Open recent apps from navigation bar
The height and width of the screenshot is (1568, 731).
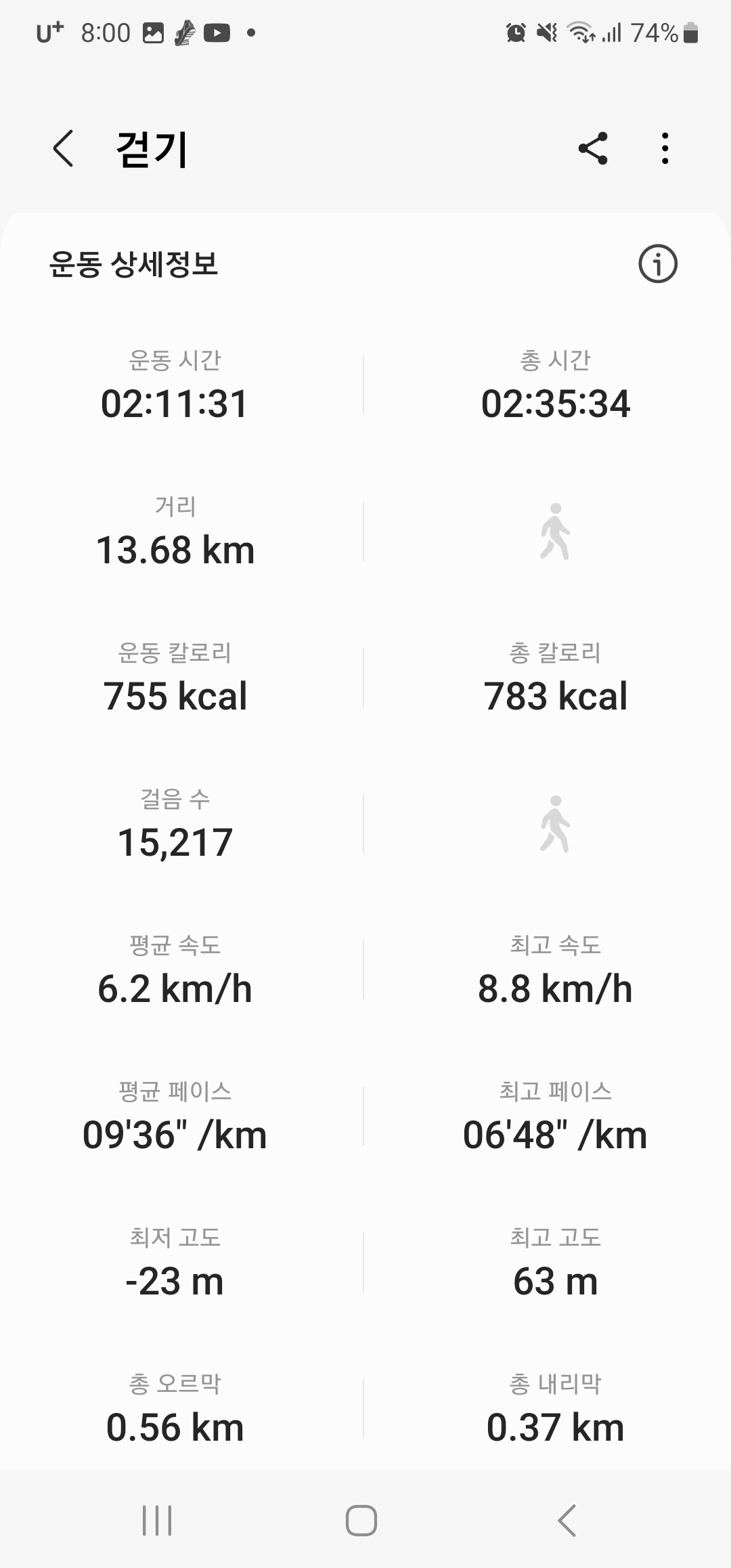click(x=157, y=1521)
